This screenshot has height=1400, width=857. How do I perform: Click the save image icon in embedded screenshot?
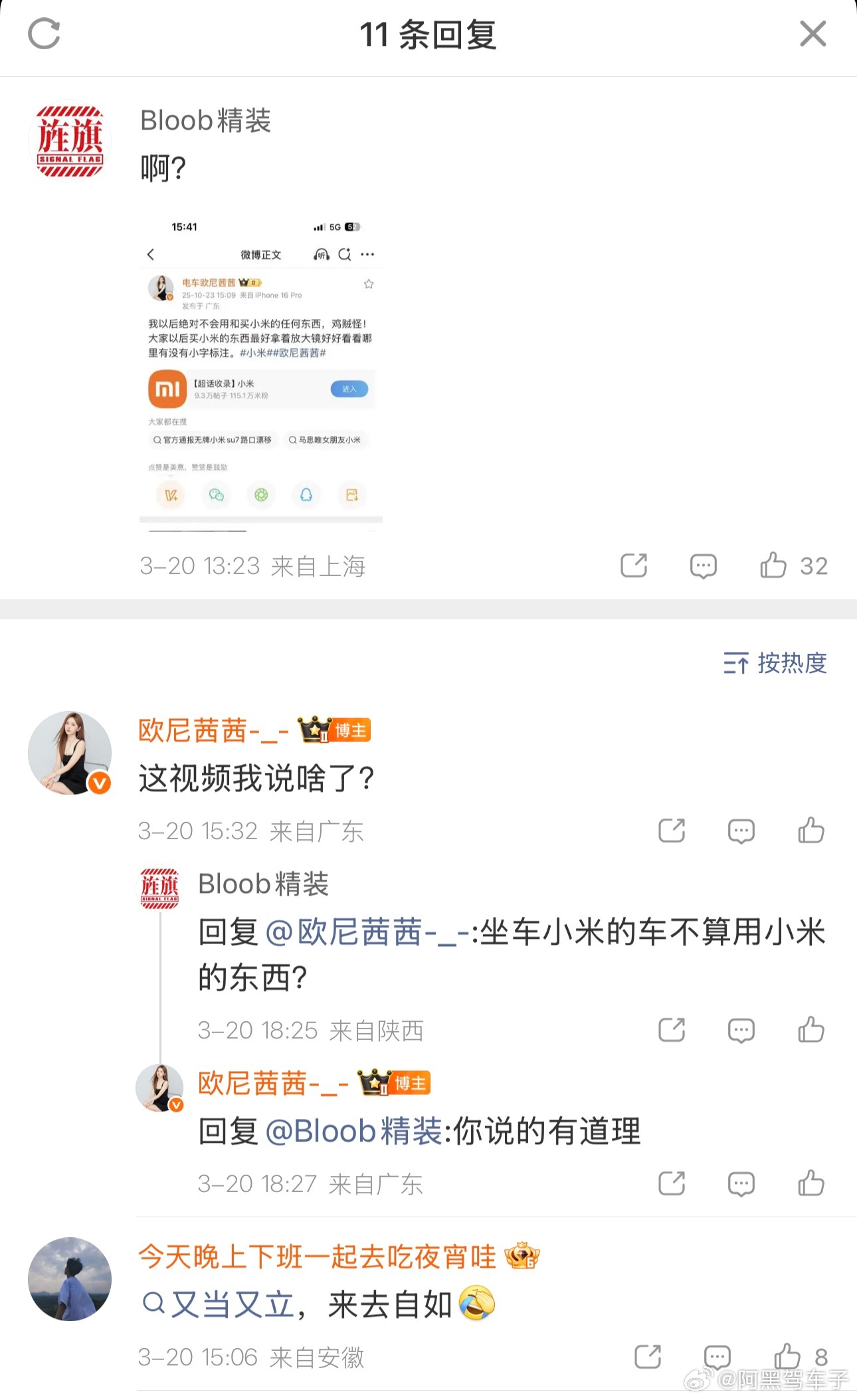pyautogui.click(x=352, y=495)
